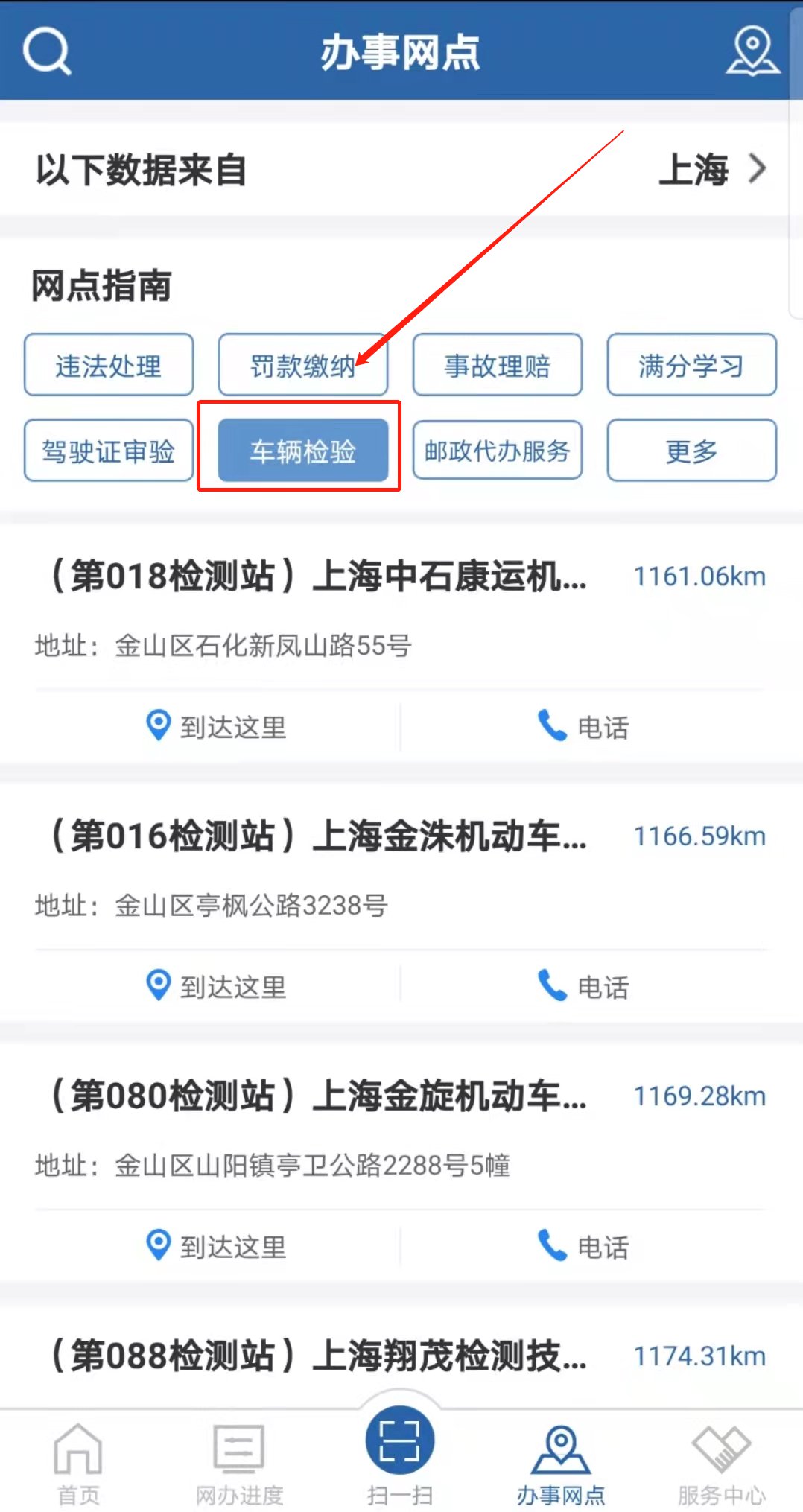Filter outlets by 事故理赔

(497, 365)
